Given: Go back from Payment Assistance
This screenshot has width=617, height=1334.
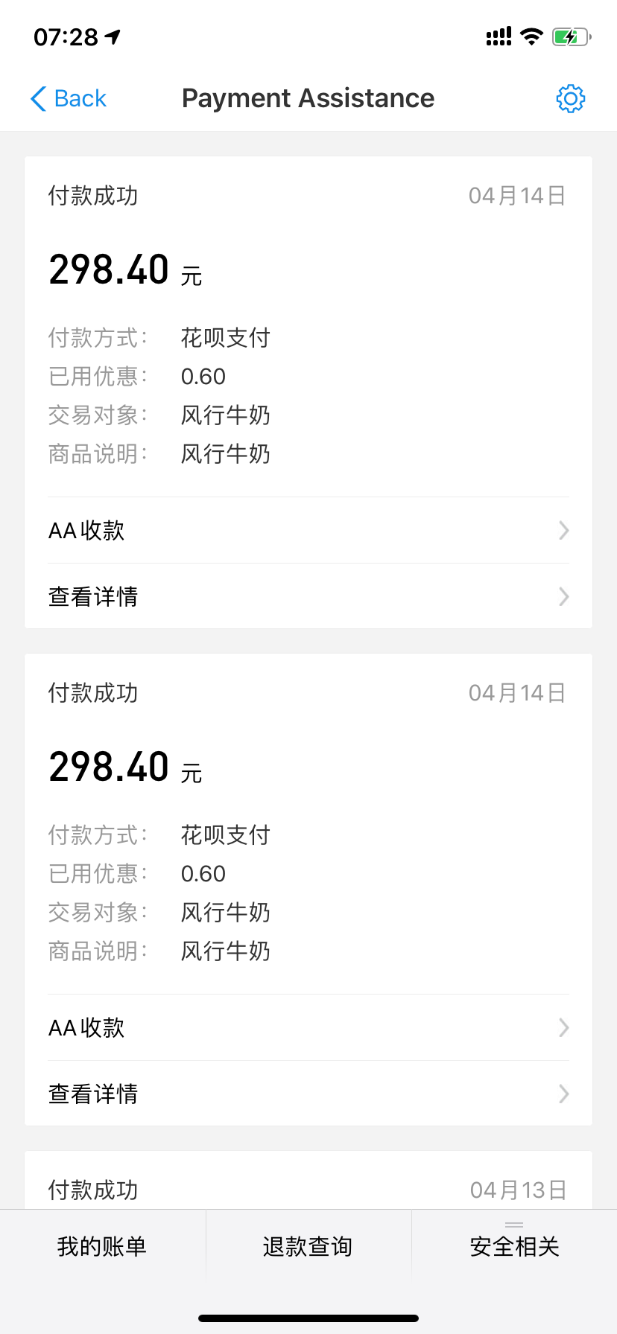Looking at the screenshot, I should click(x=68, y=98).
